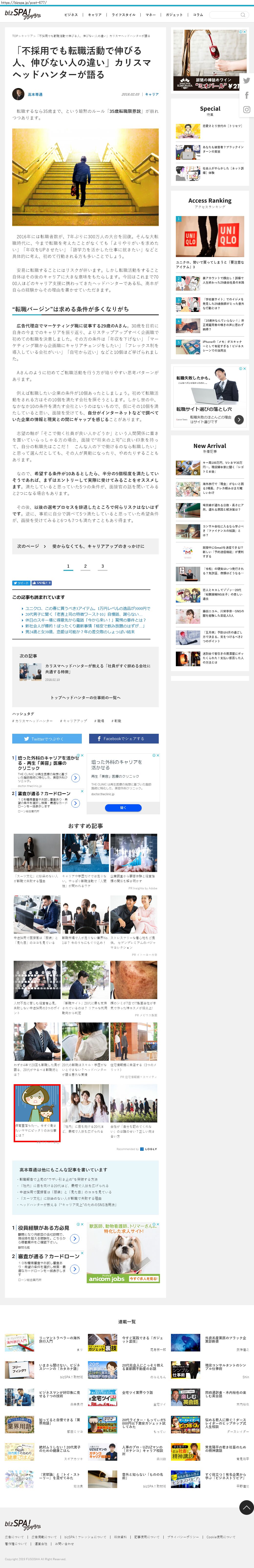Screen dimensions: 254x1568
Task: Share the page via Twitter side icon
Action: [246, 80]
